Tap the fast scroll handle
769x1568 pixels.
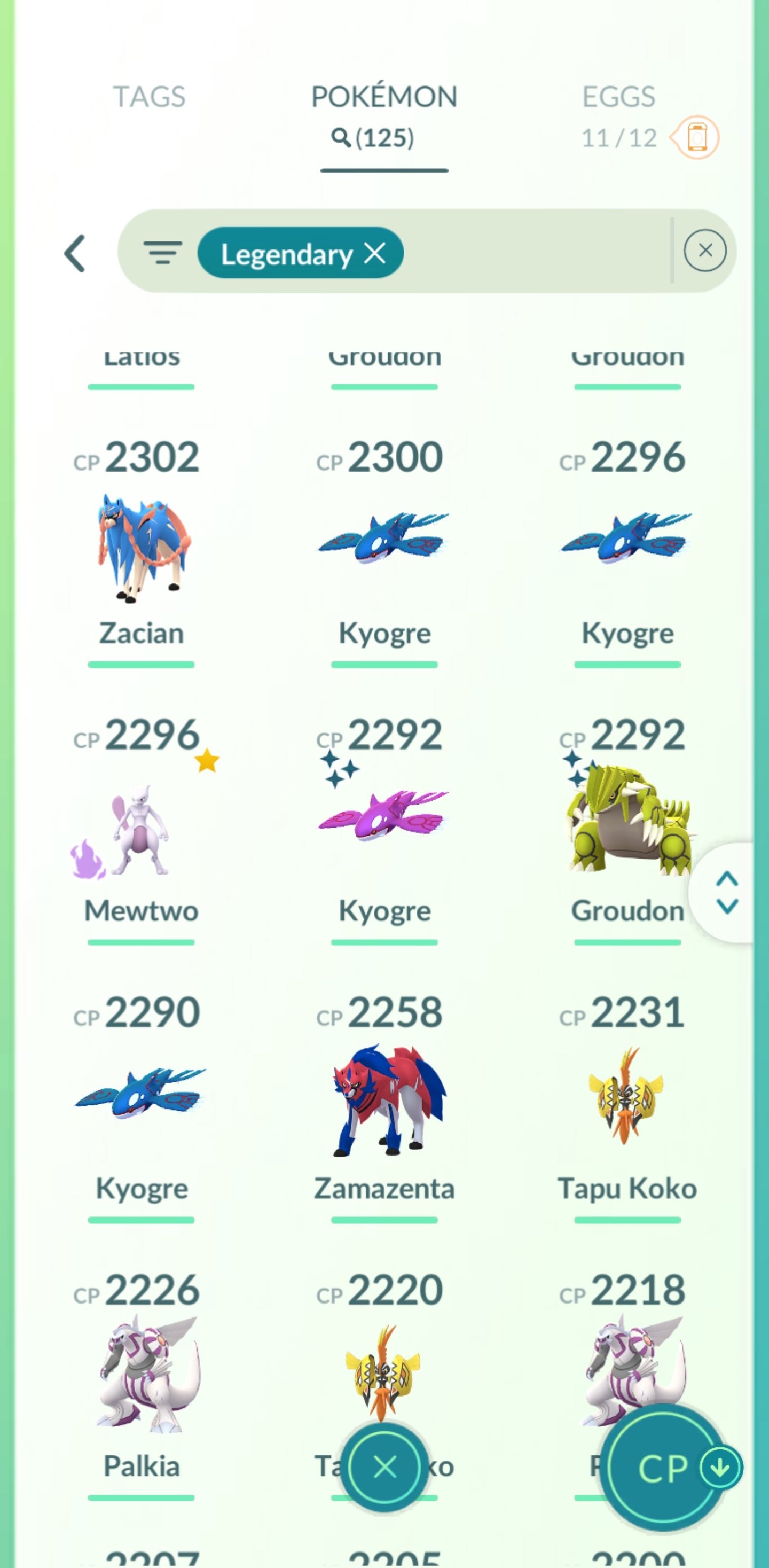click(726, 892)
